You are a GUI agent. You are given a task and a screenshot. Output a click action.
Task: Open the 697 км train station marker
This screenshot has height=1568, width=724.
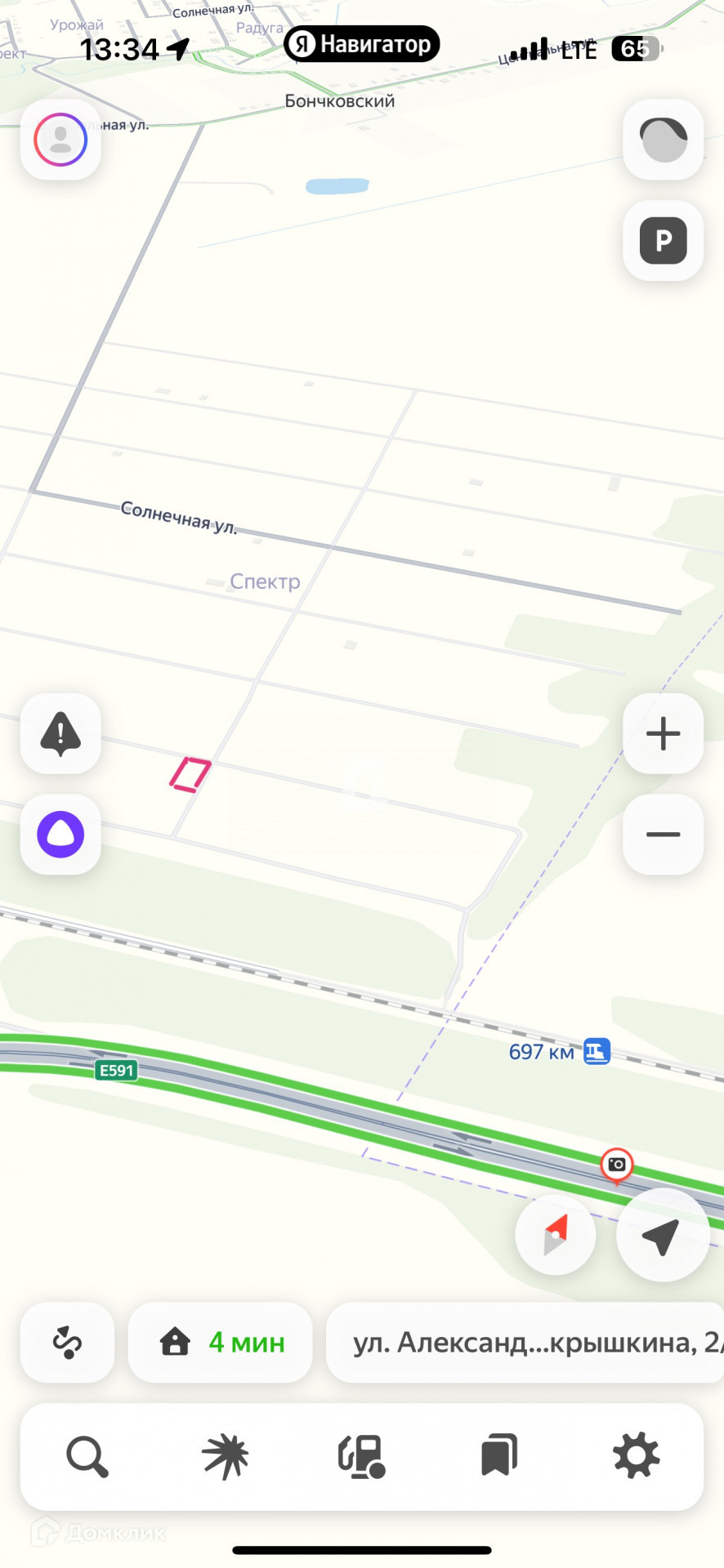click(x=597, y=1052)
